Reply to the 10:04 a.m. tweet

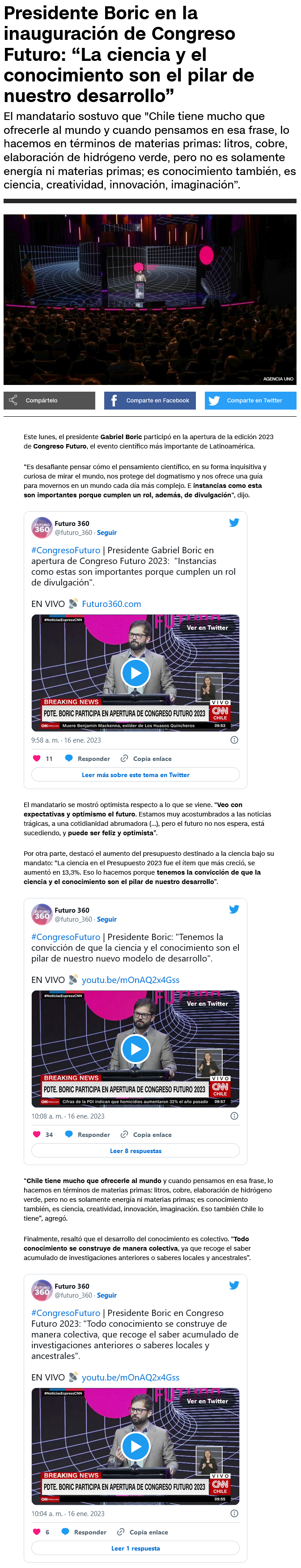[84, 1532]
